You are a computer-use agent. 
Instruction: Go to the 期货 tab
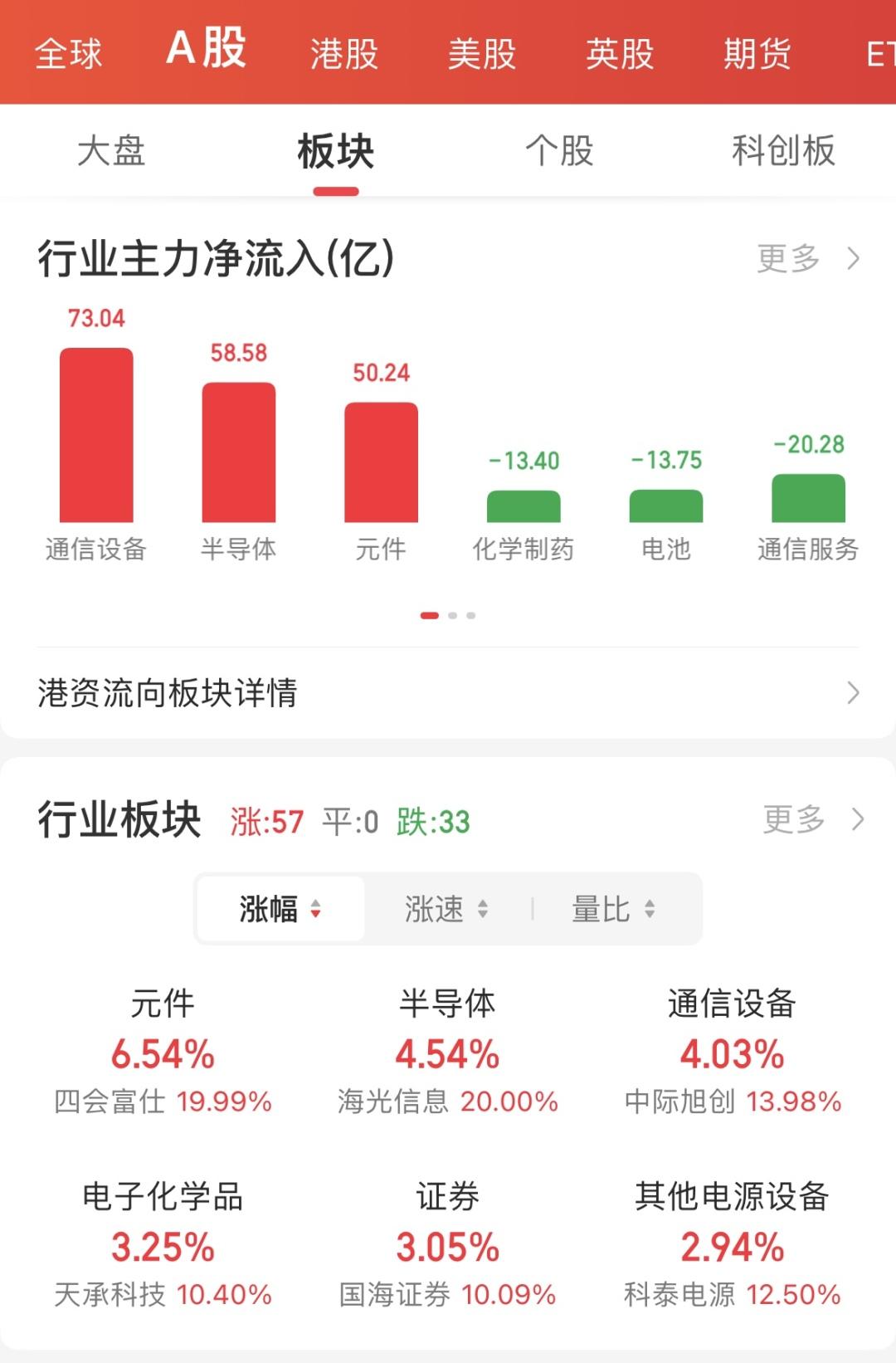[757, 55]
